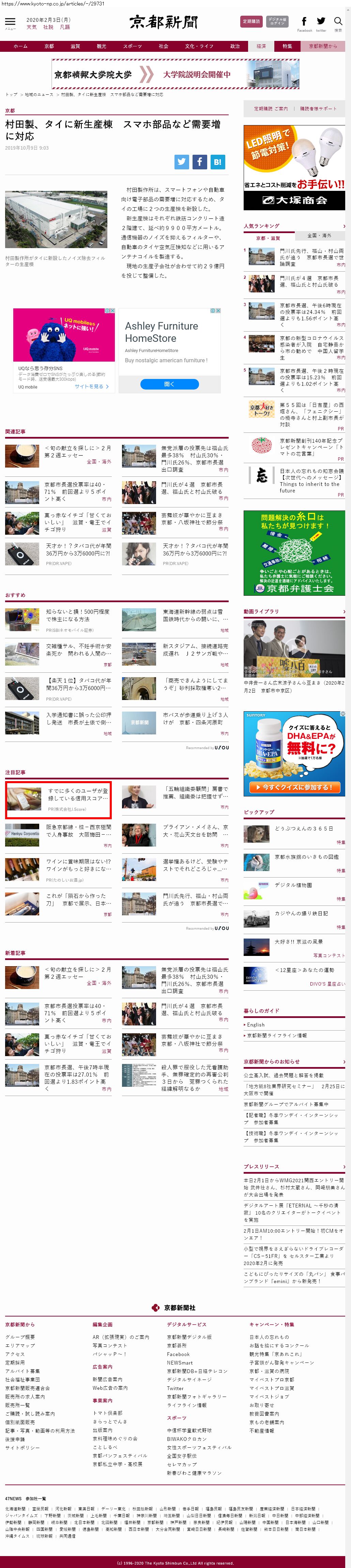
Task: Tap the 開く button in Ashley Furniture ad
Action: 169,384
